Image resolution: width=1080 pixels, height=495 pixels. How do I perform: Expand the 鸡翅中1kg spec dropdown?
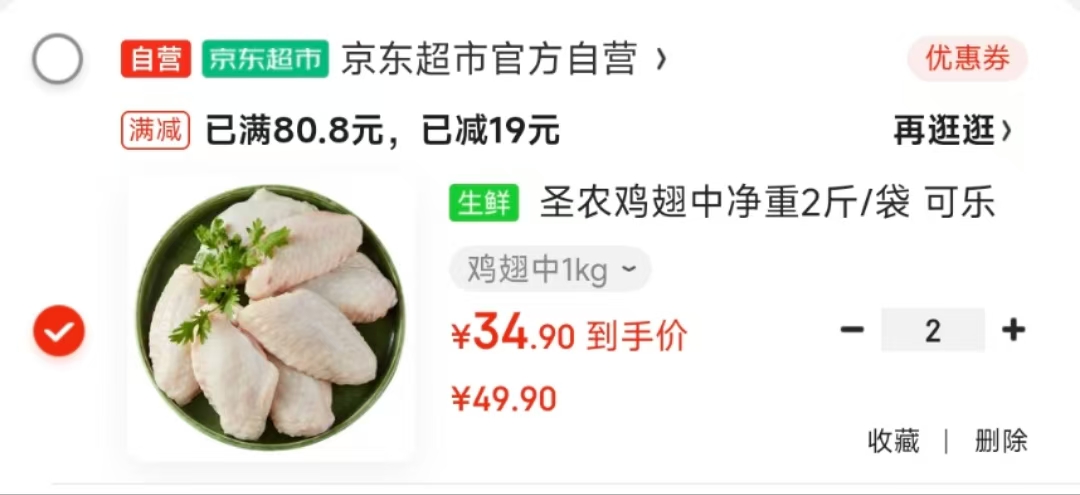(x=550, y=269)
